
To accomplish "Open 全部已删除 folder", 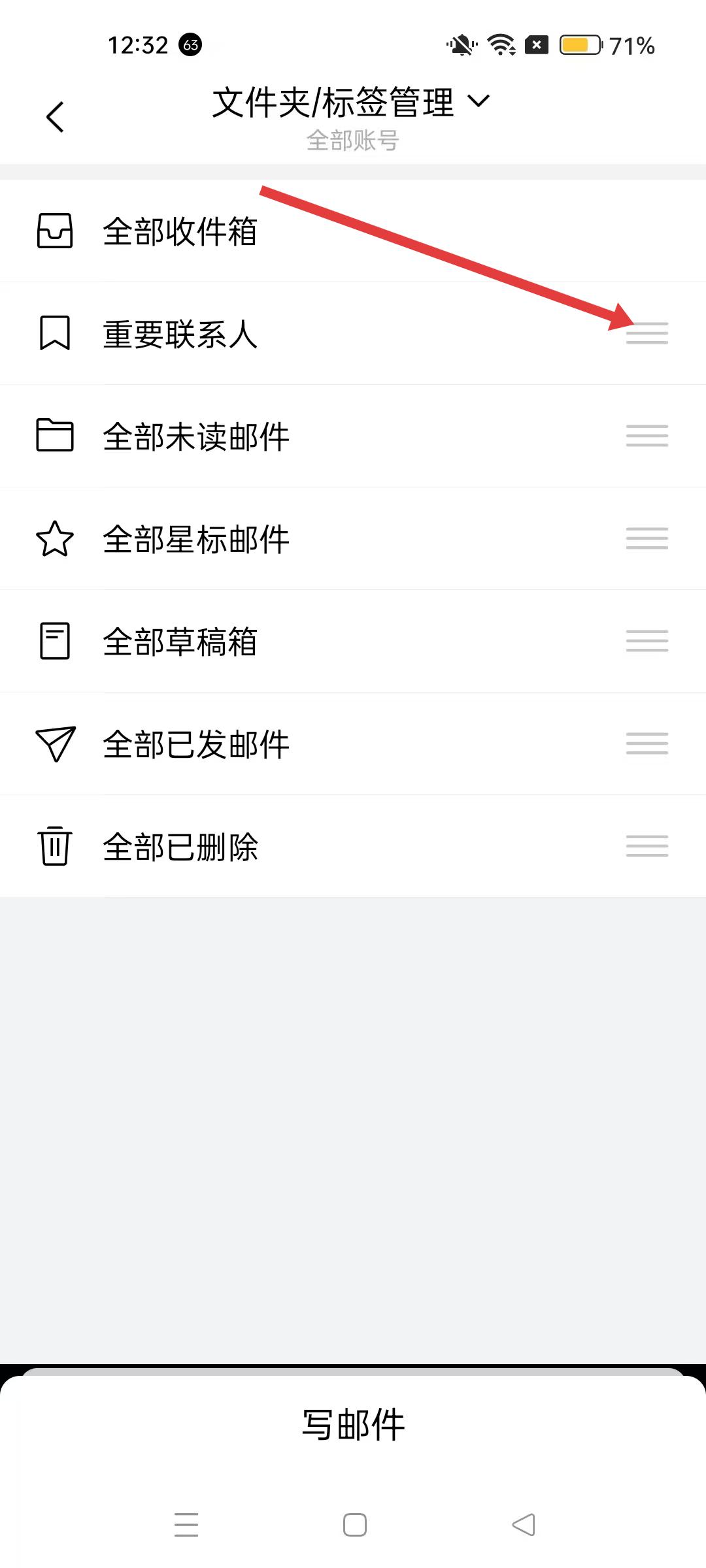I will [180, 847].
